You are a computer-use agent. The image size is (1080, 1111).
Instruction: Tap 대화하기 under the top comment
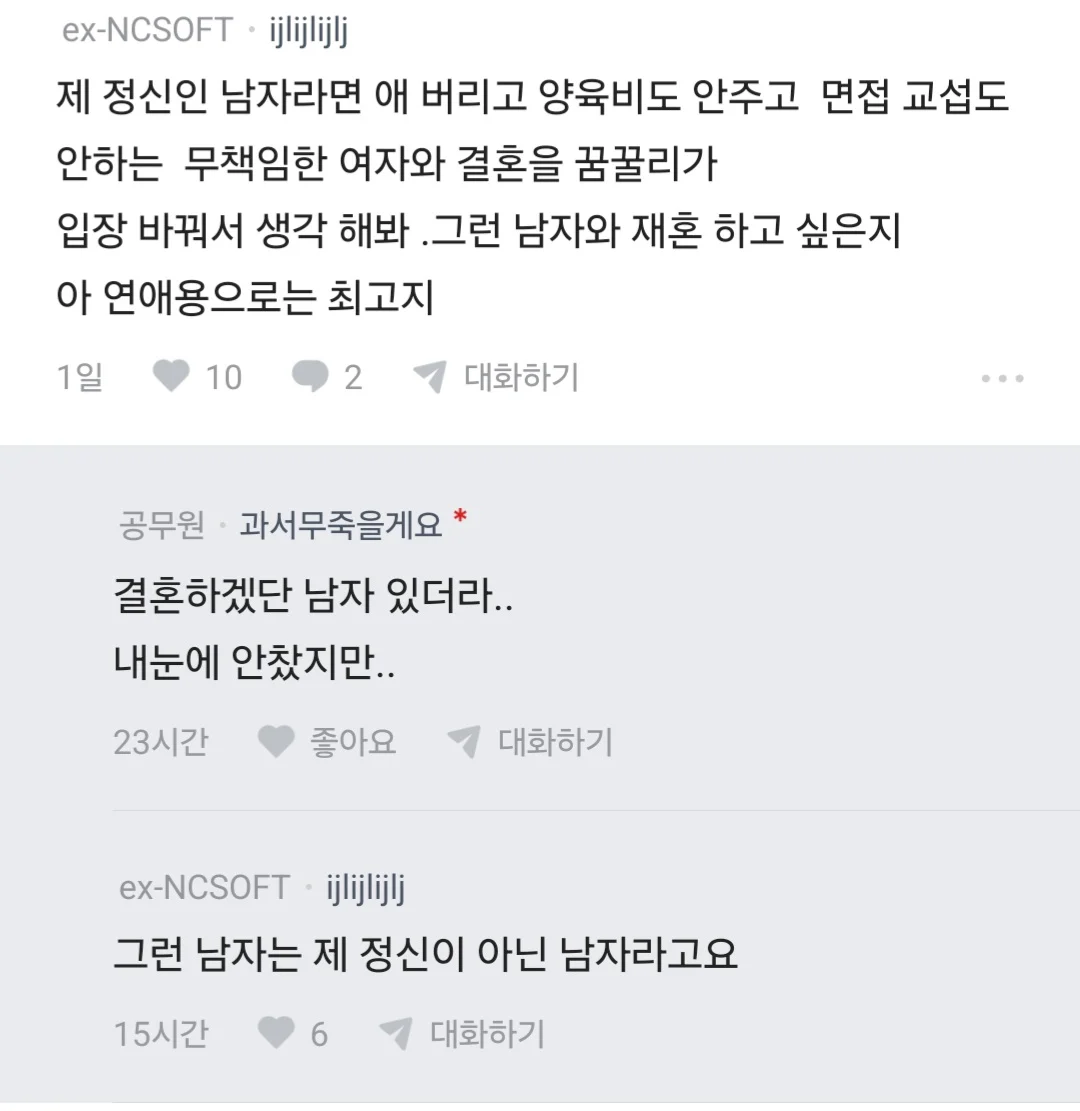pos(497,377)
